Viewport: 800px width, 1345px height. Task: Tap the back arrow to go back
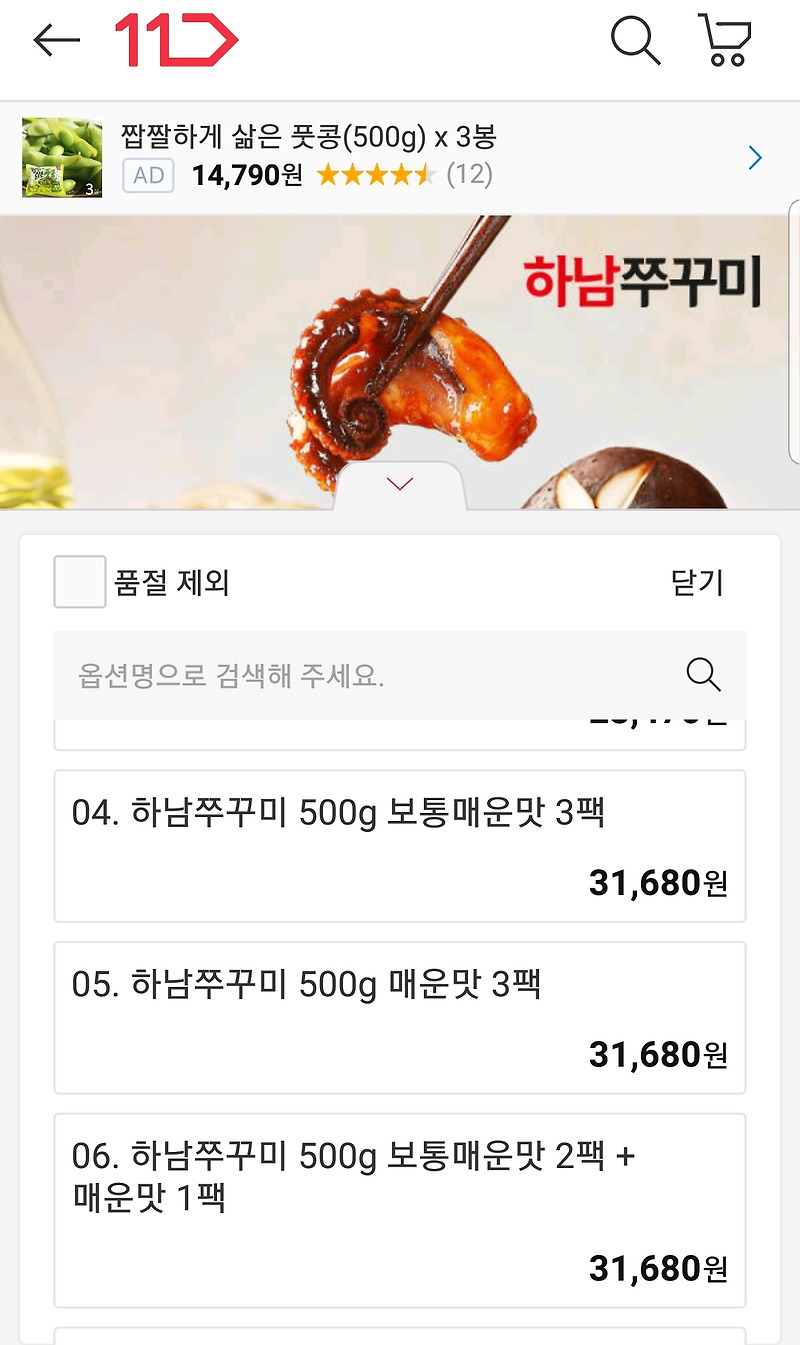point(57,40)
